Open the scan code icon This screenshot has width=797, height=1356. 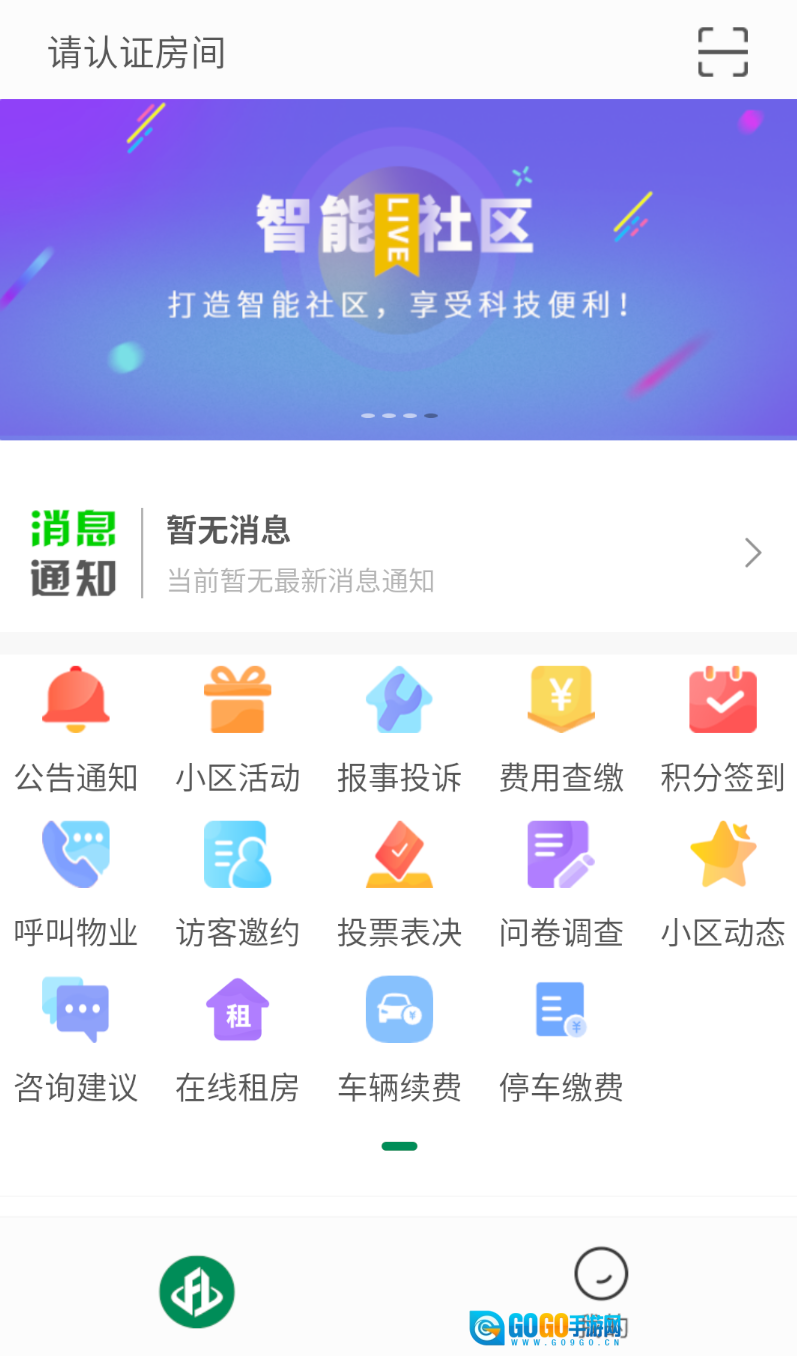click(x=722, y=52)
